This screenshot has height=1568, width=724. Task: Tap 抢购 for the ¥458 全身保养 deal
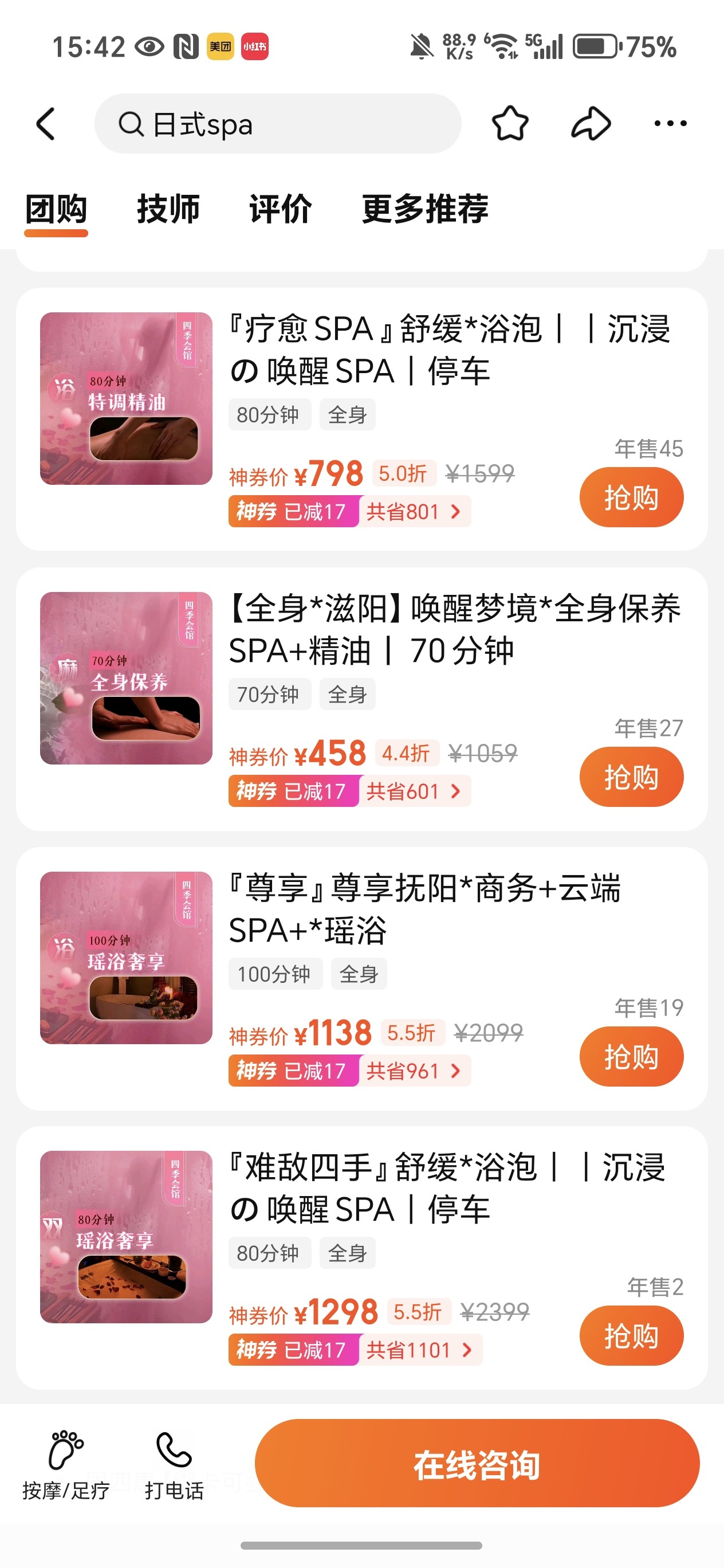[631, 777]
